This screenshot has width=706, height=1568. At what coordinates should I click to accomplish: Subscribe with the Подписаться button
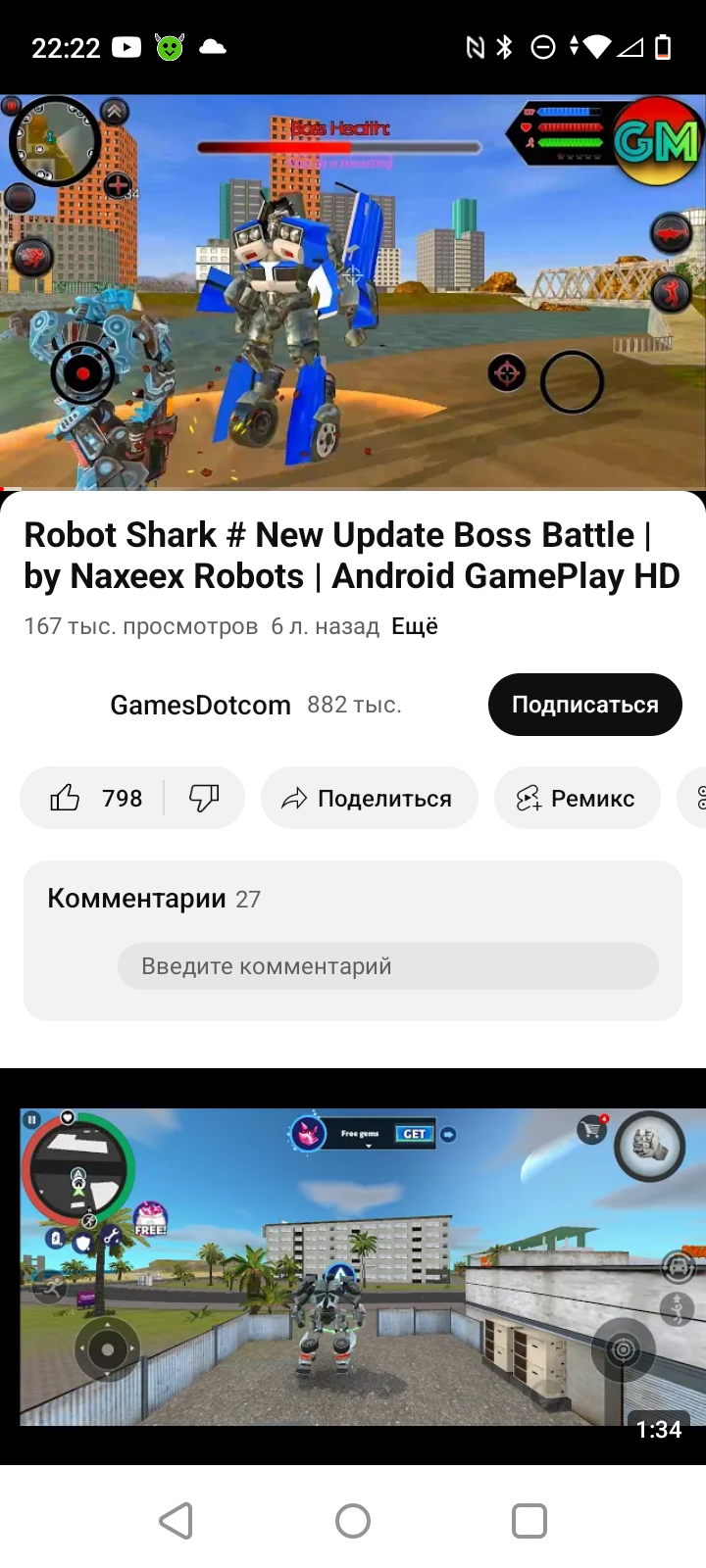pyautogui.click(x=584, y=705)
